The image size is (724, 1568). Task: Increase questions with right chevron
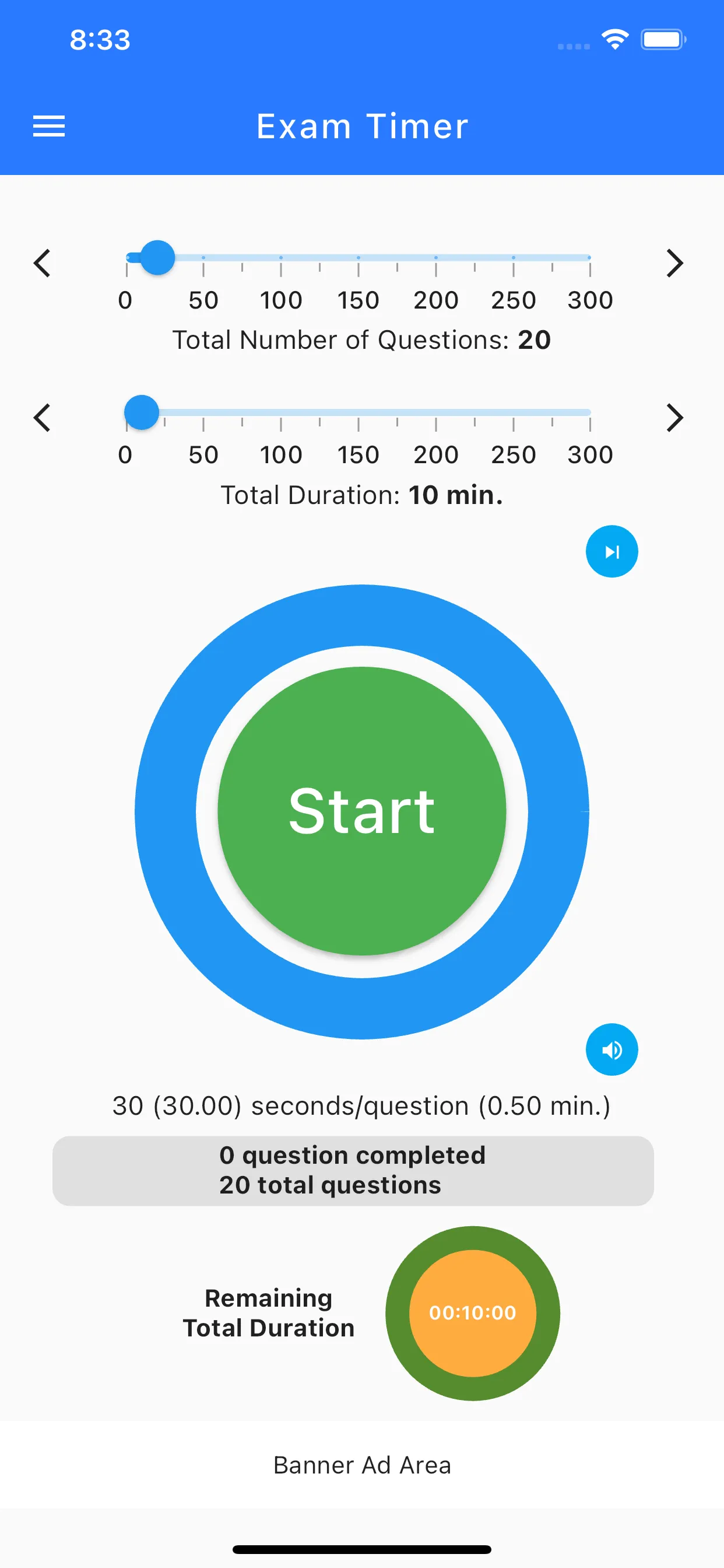[676, 263]
